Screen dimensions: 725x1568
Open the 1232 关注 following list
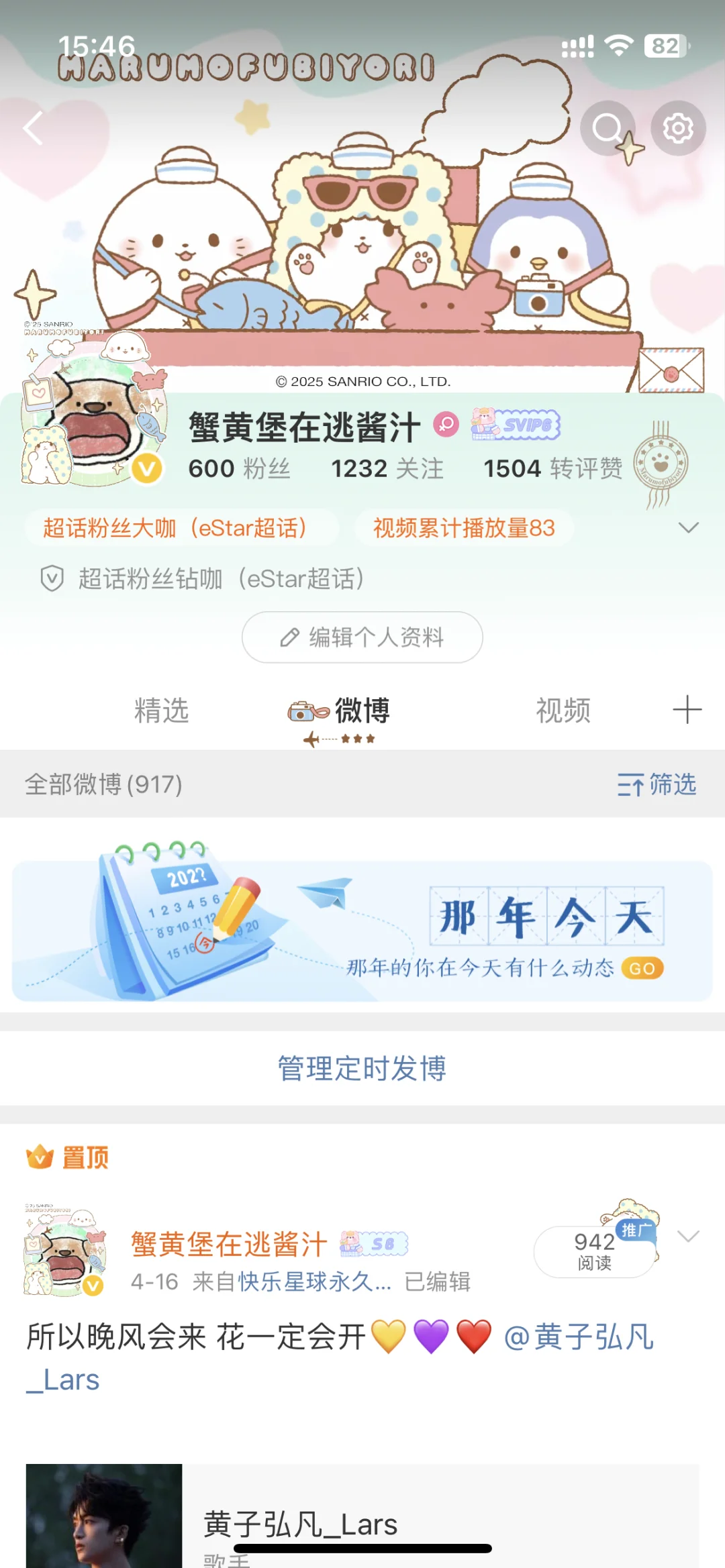(x=387, y=468)
